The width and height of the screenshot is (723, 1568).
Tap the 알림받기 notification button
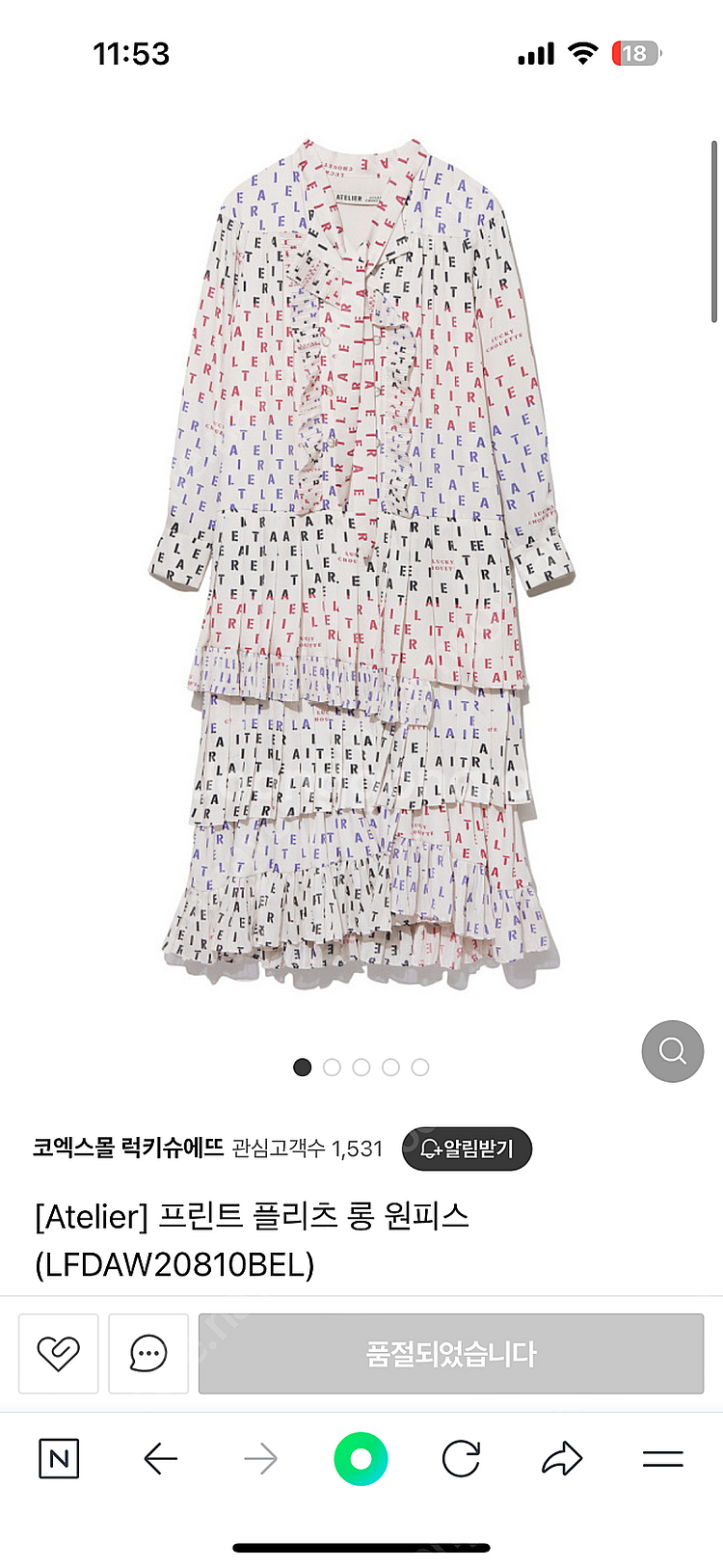(467, 1149)
